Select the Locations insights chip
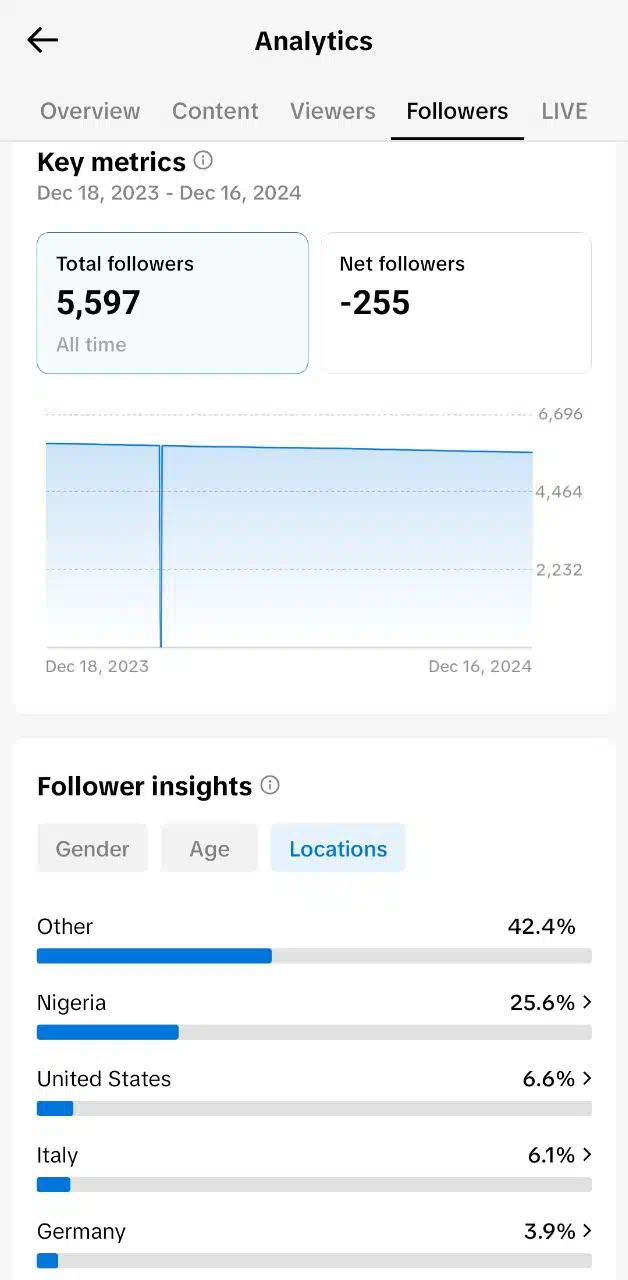This screenshot has width=628, height=1280. [x=338, y=848]
